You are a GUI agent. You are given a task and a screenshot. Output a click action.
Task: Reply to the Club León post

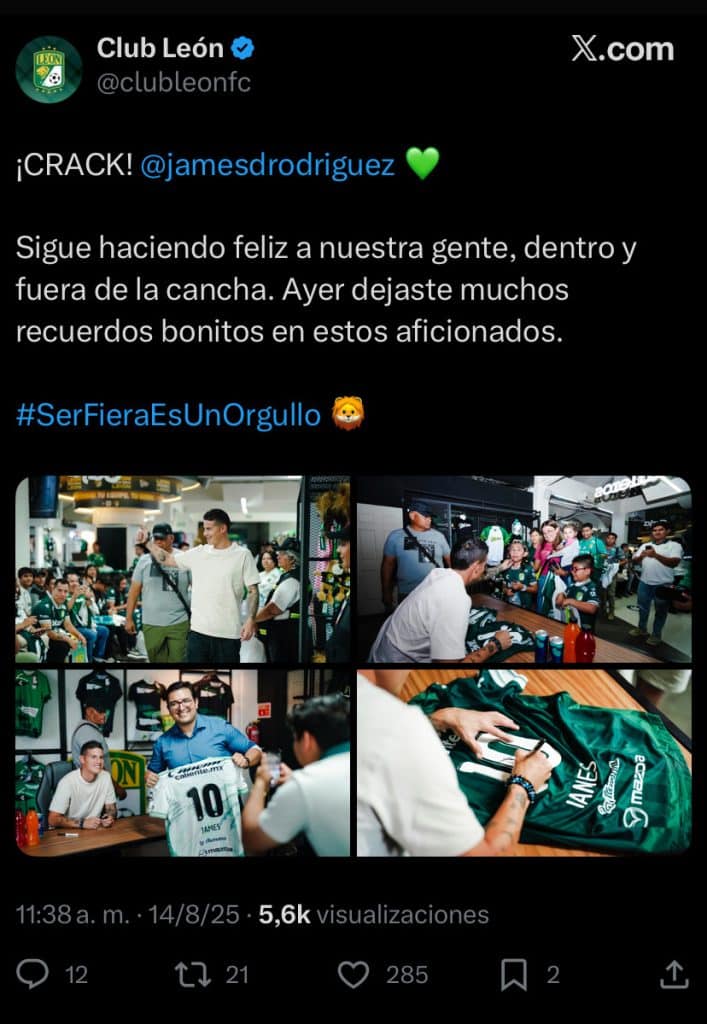(33, 974)
